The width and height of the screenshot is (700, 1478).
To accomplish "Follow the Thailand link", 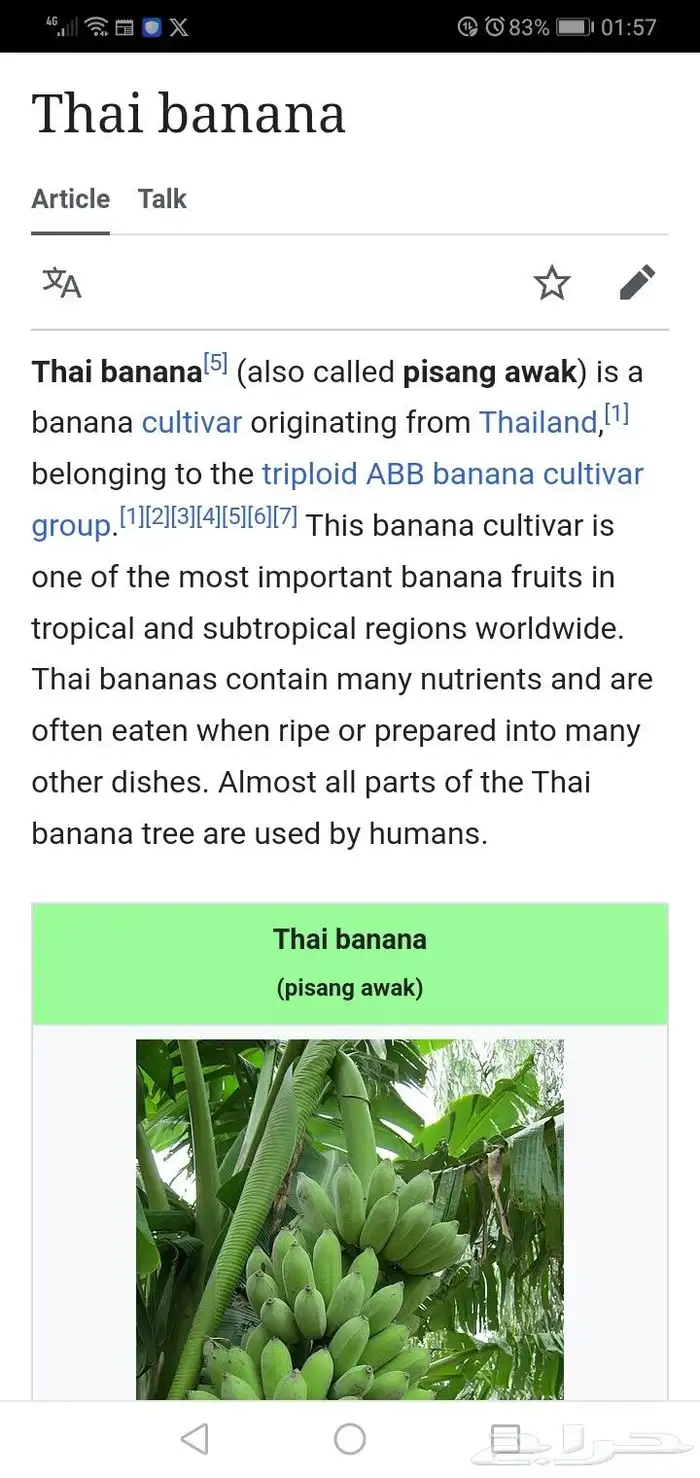I will click(538, 422).
